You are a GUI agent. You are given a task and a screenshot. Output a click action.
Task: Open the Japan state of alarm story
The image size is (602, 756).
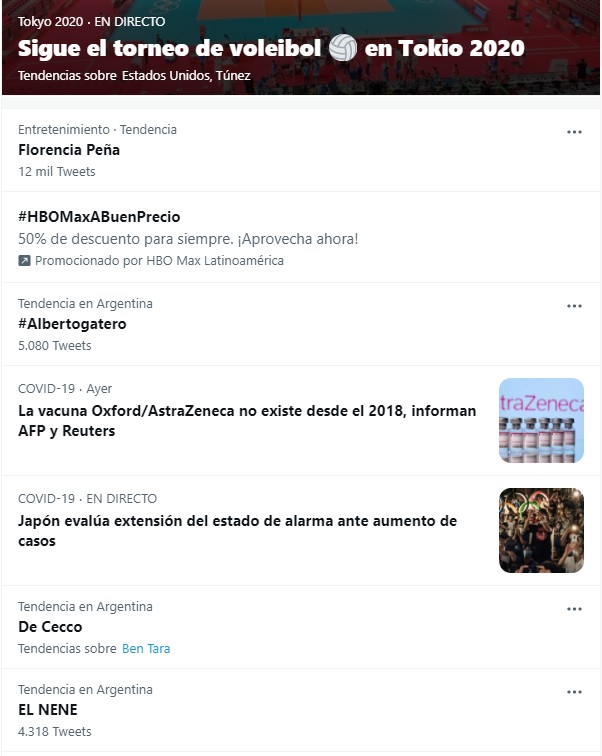coord(237,531)
